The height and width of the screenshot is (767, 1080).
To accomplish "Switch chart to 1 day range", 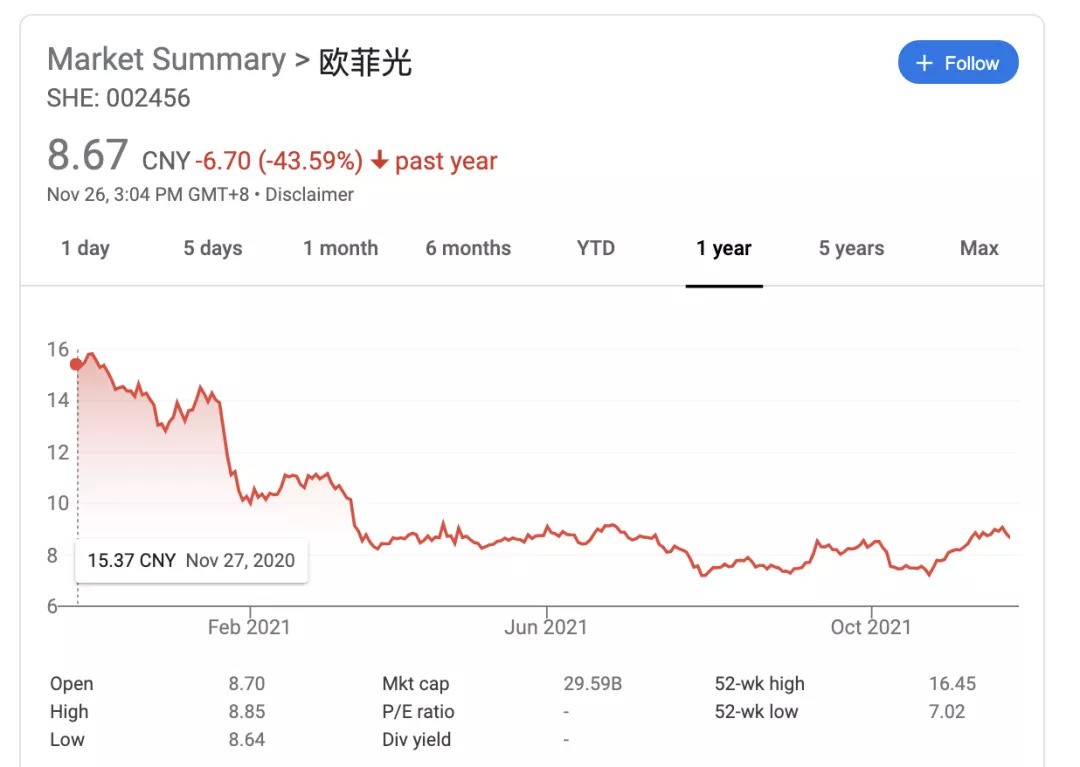I will pos(85,248).
